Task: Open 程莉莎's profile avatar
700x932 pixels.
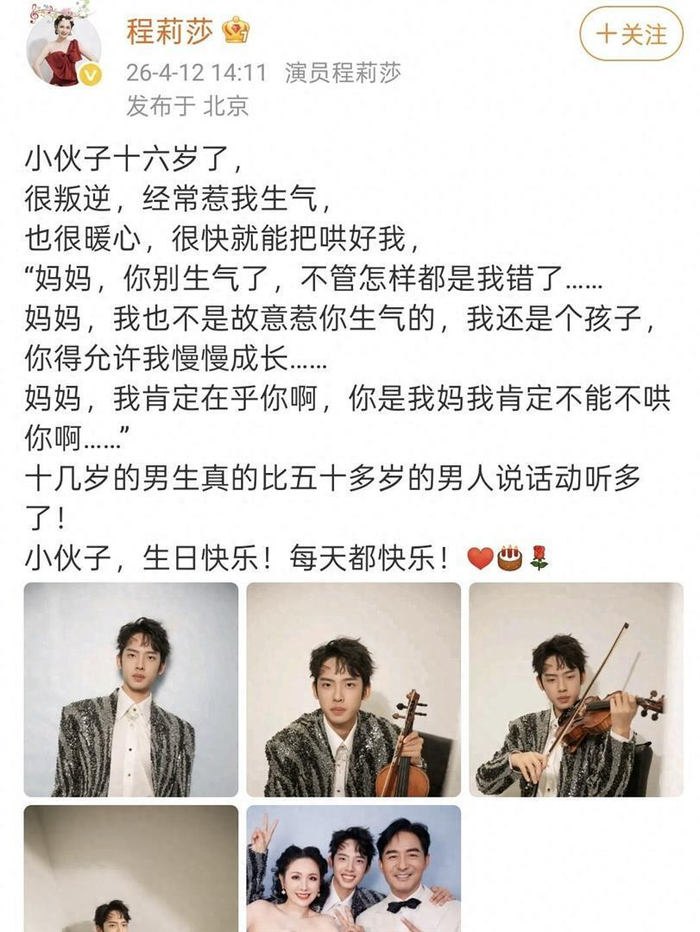Action: click(x=63, y=50)
